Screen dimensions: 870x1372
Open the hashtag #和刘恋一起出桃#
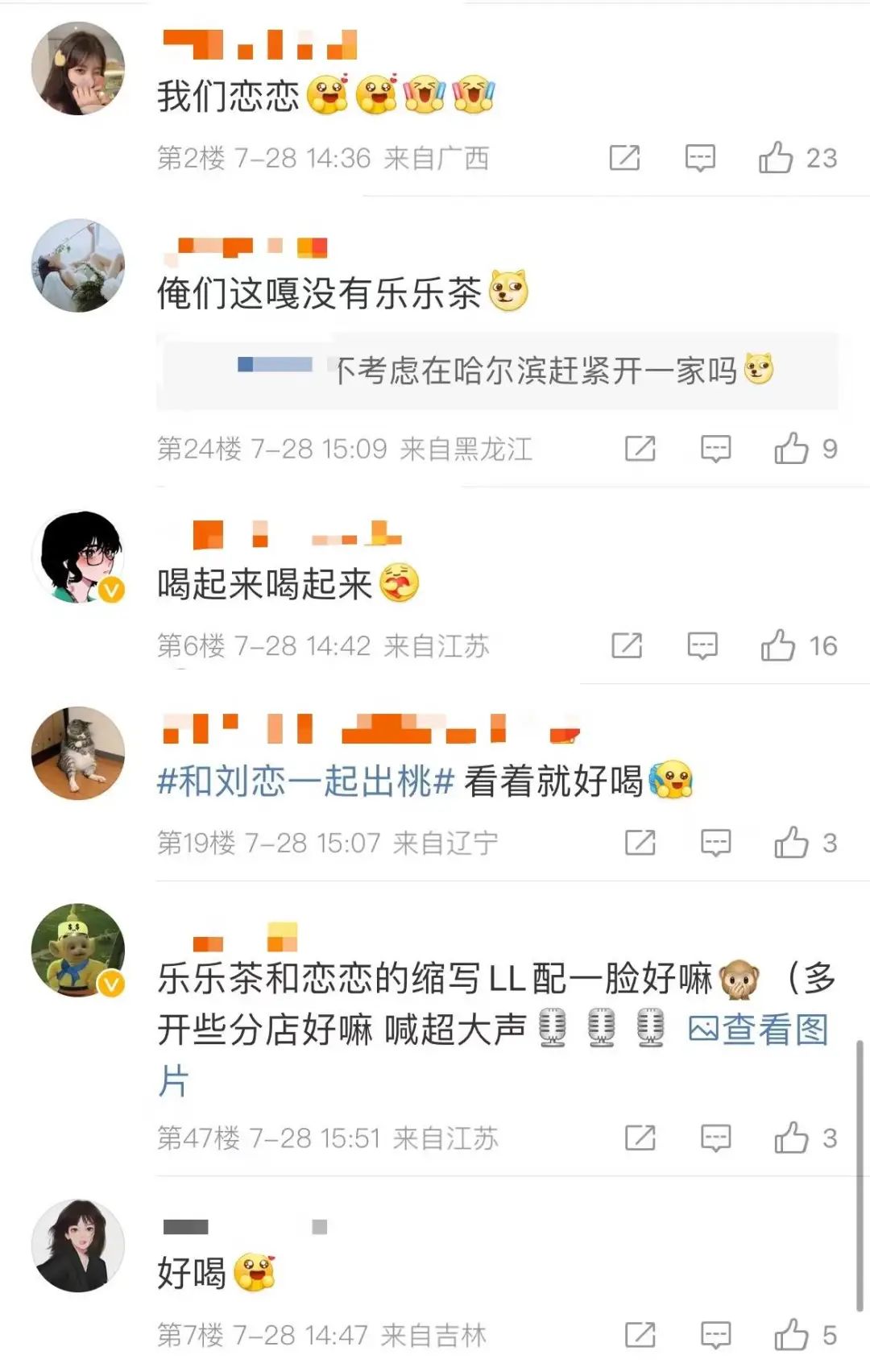tap(305, 781)
